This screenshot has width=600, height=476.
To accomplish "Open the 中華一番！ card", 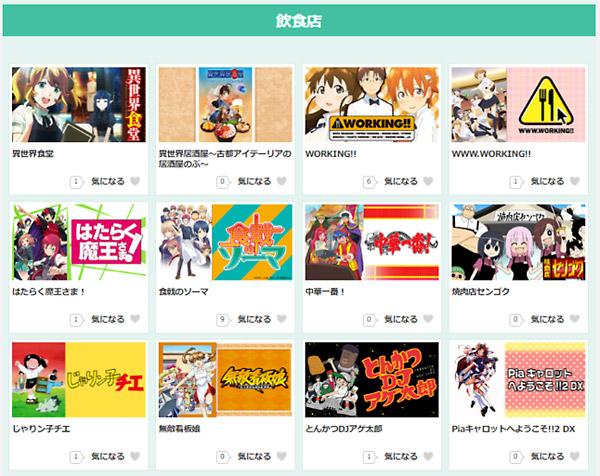I will point(371,243).
